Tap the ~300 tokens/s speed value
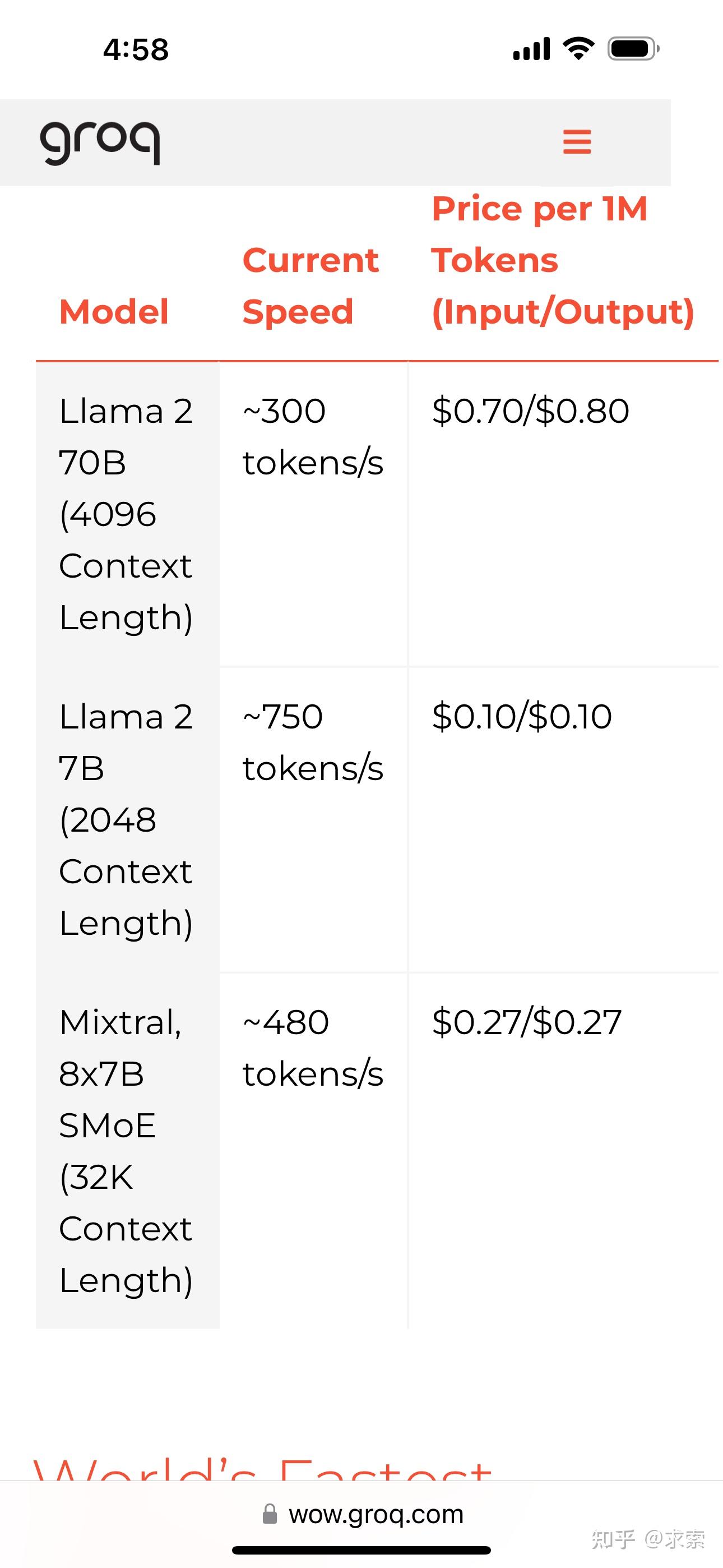 [312, 435]
